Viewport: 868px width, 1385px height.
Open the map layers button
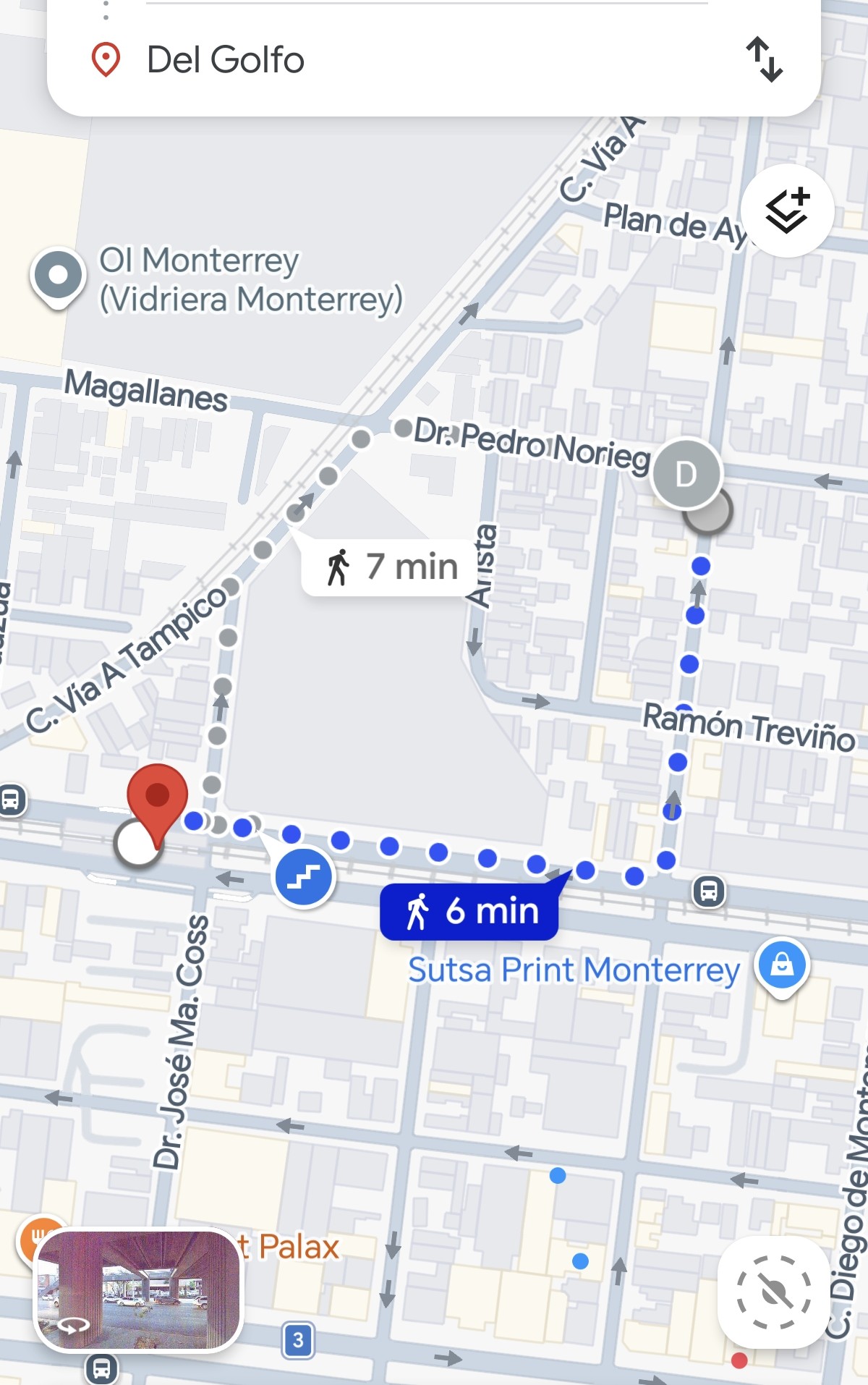pos(787,211)
